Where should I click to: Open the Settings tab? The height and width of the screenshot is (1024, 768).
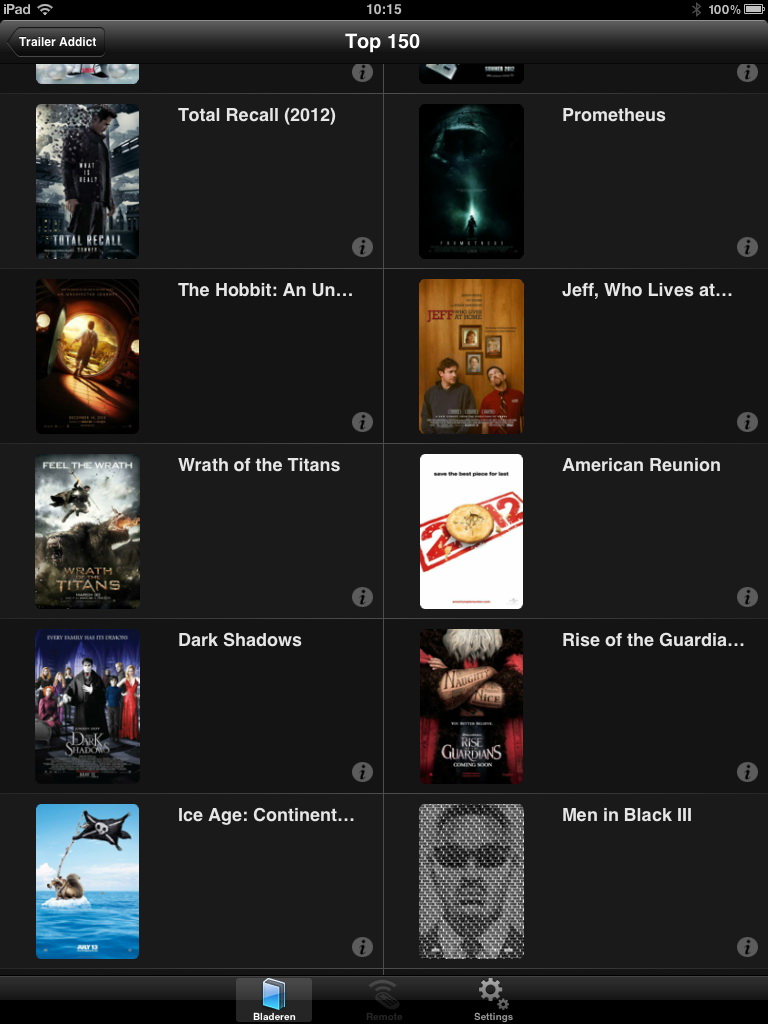(493, 1000)
